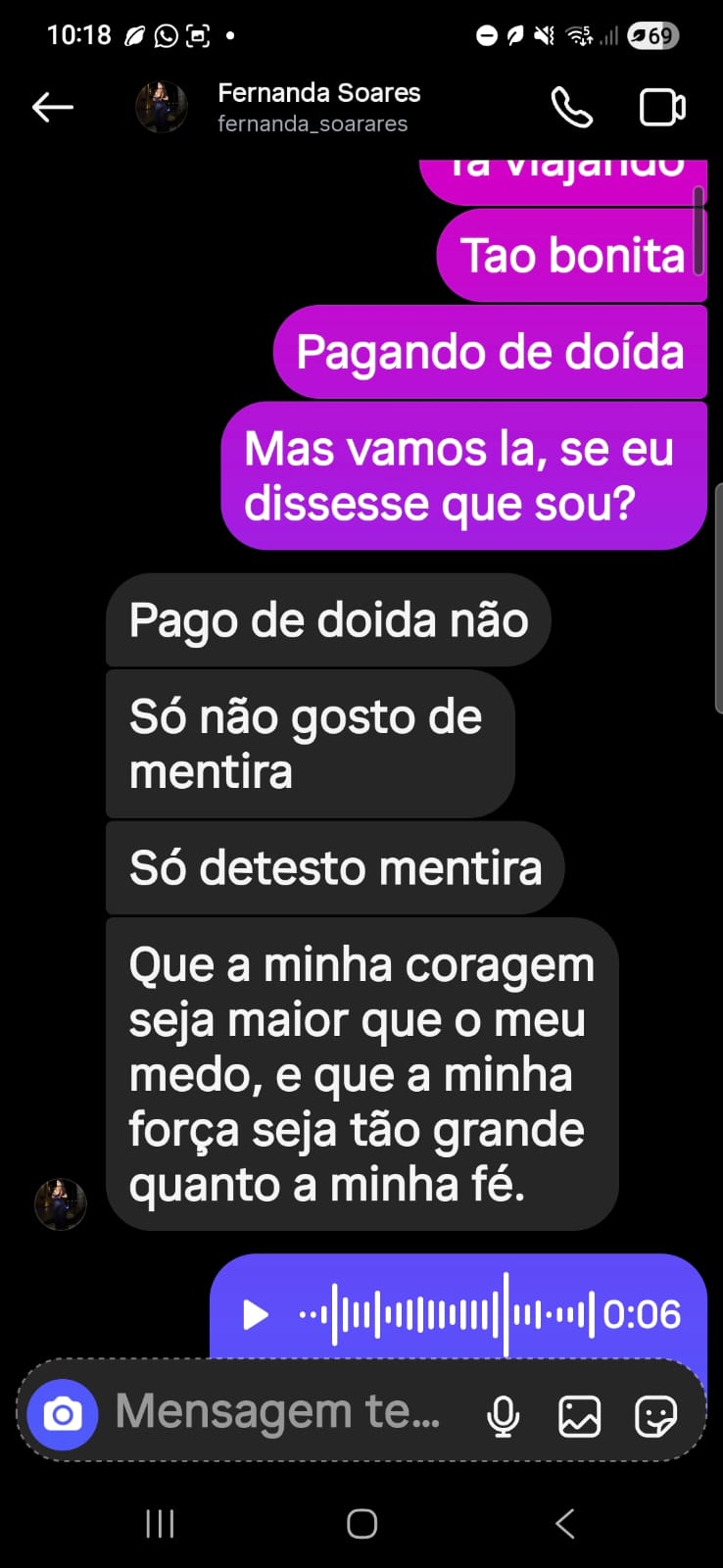723x1568 pixels.
Task: Record a voice message with microphone
Action: pyautogui.click(x=504, y=1416)
